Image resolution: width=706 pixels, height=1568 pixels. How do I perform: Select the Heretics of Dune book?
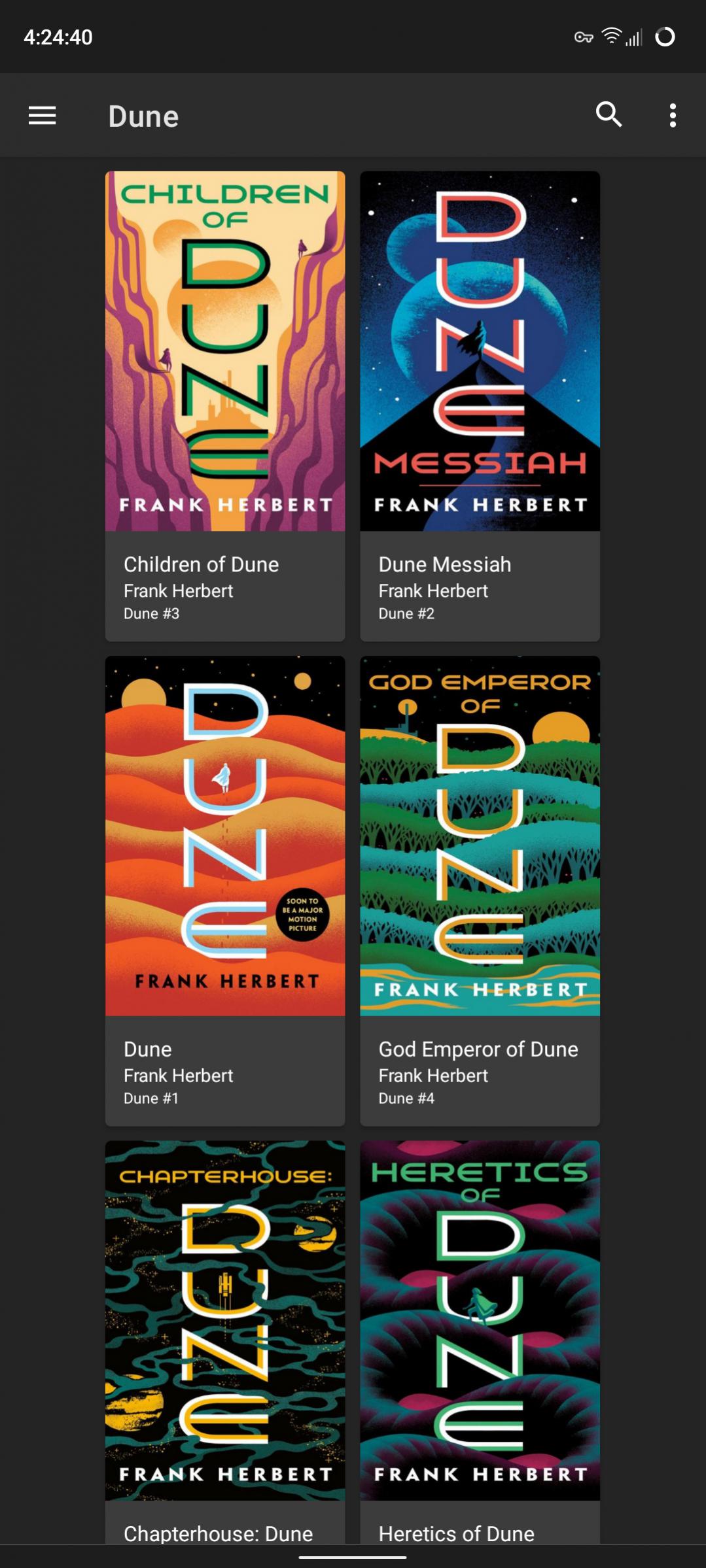(x=480, y=1340)
